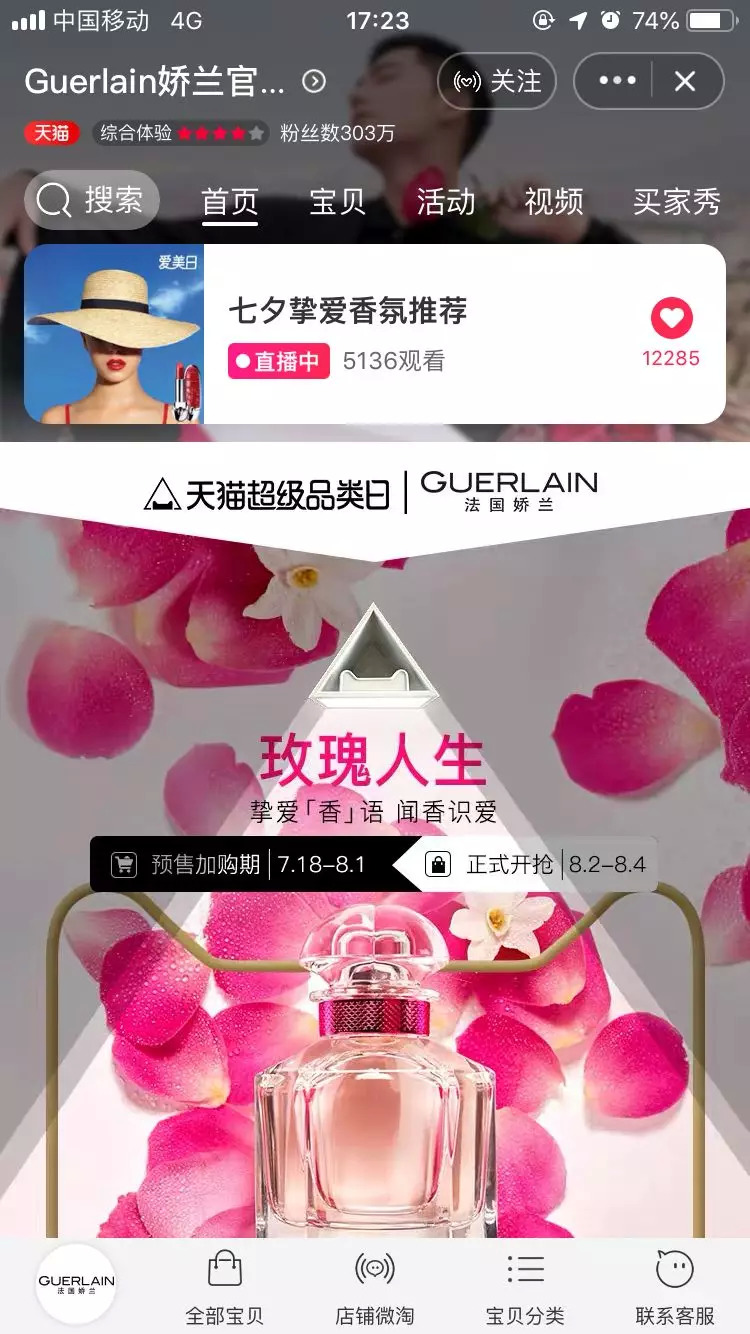Switch to the 买家秀 tab
750x1334 pixels.
coord(676,202)
